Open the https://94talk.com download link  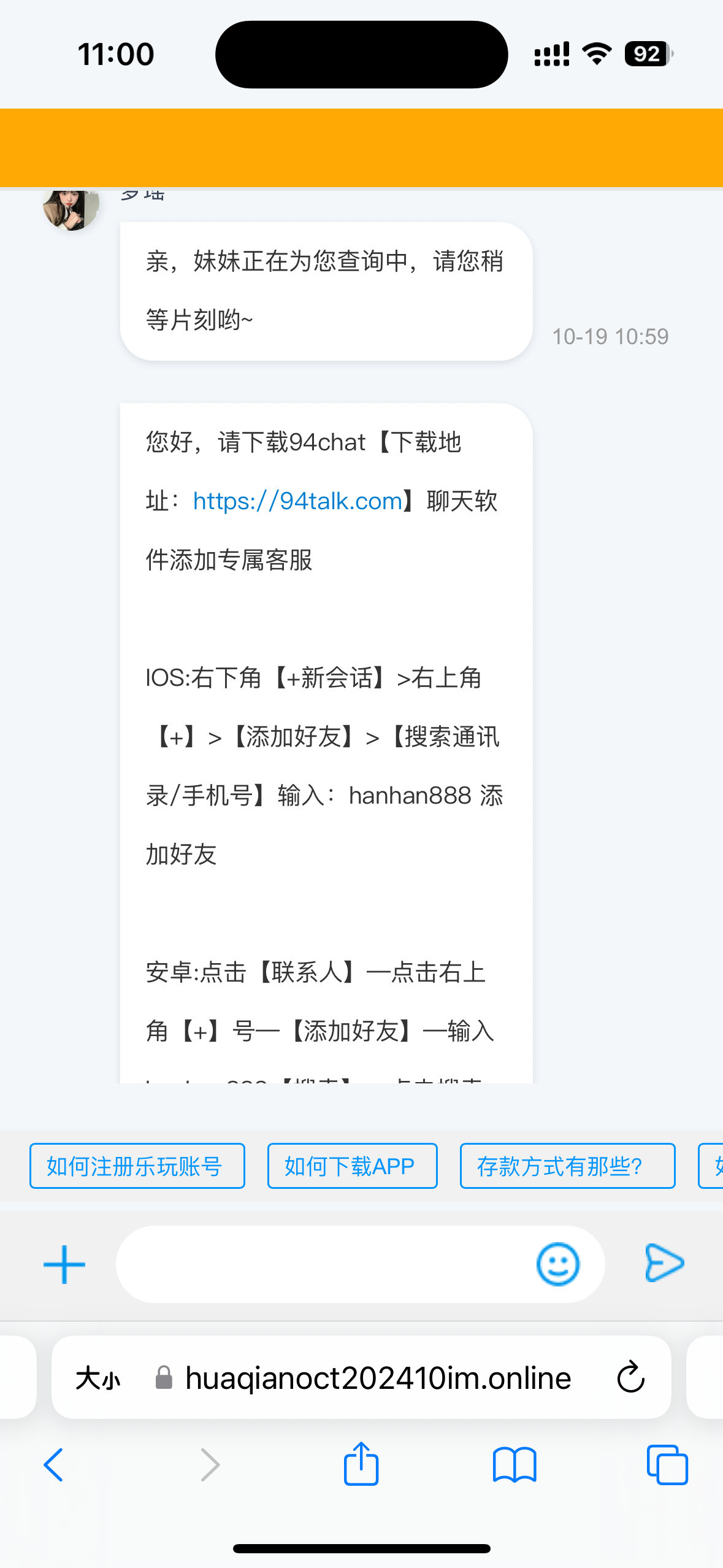pyautogui.click(x=297, y=501)
